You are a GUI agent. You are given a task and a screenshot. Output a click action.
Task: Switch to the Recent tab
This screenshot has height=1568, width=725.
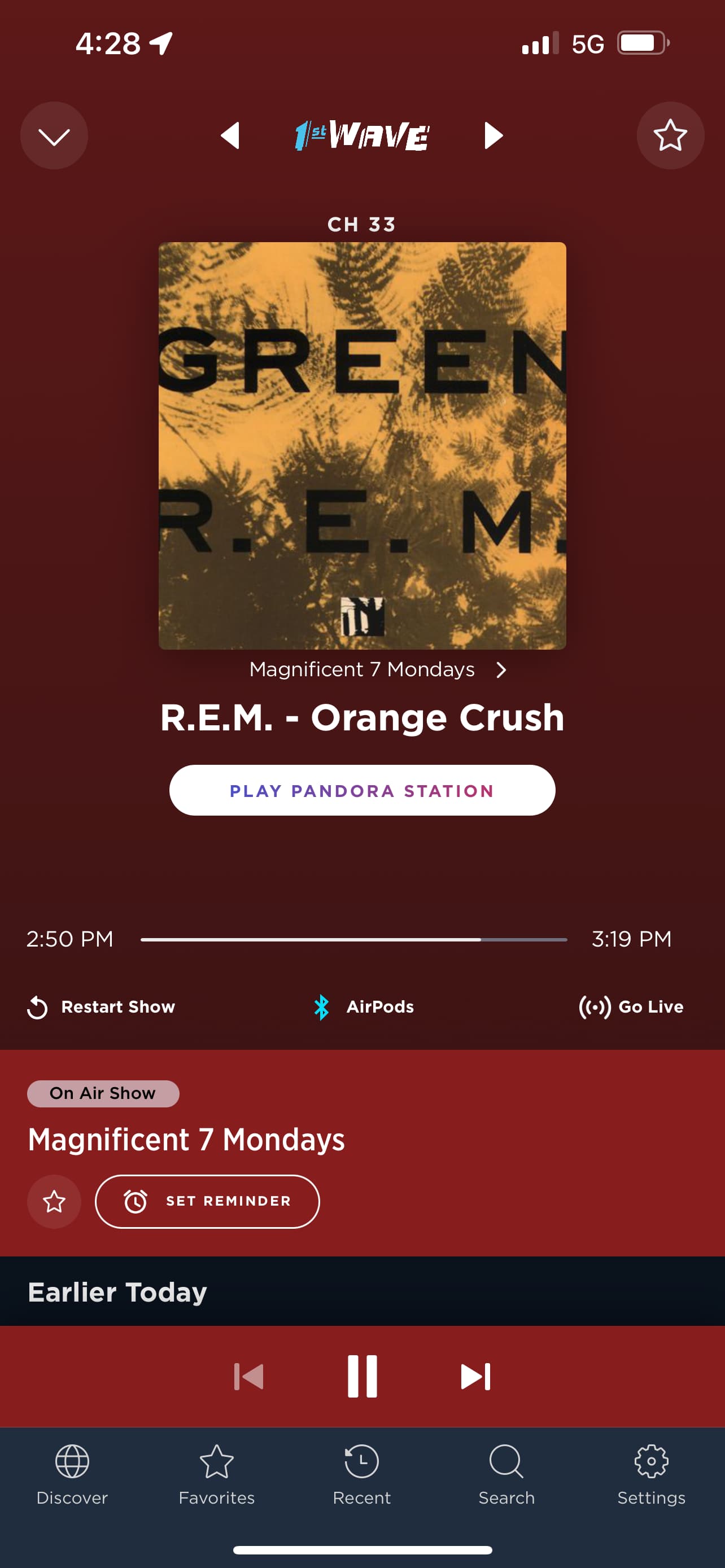(361, 1474)
